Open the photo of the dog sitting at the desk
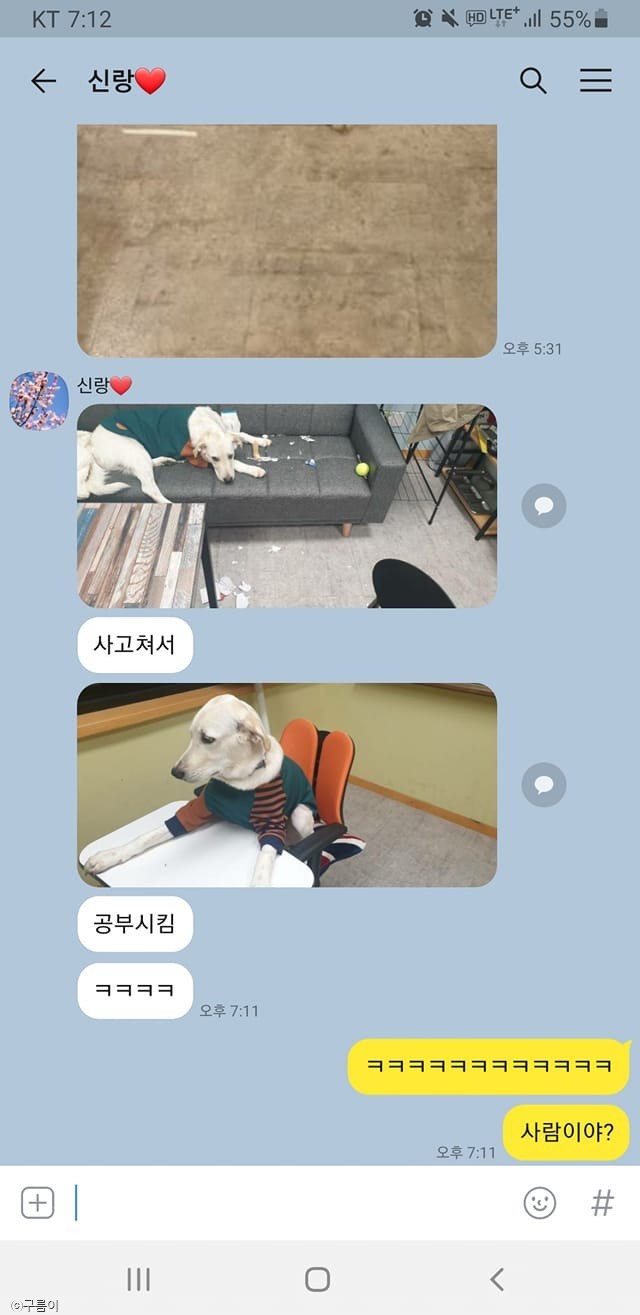The width and height of the screenshot is (640, 1315). point(286,785)
